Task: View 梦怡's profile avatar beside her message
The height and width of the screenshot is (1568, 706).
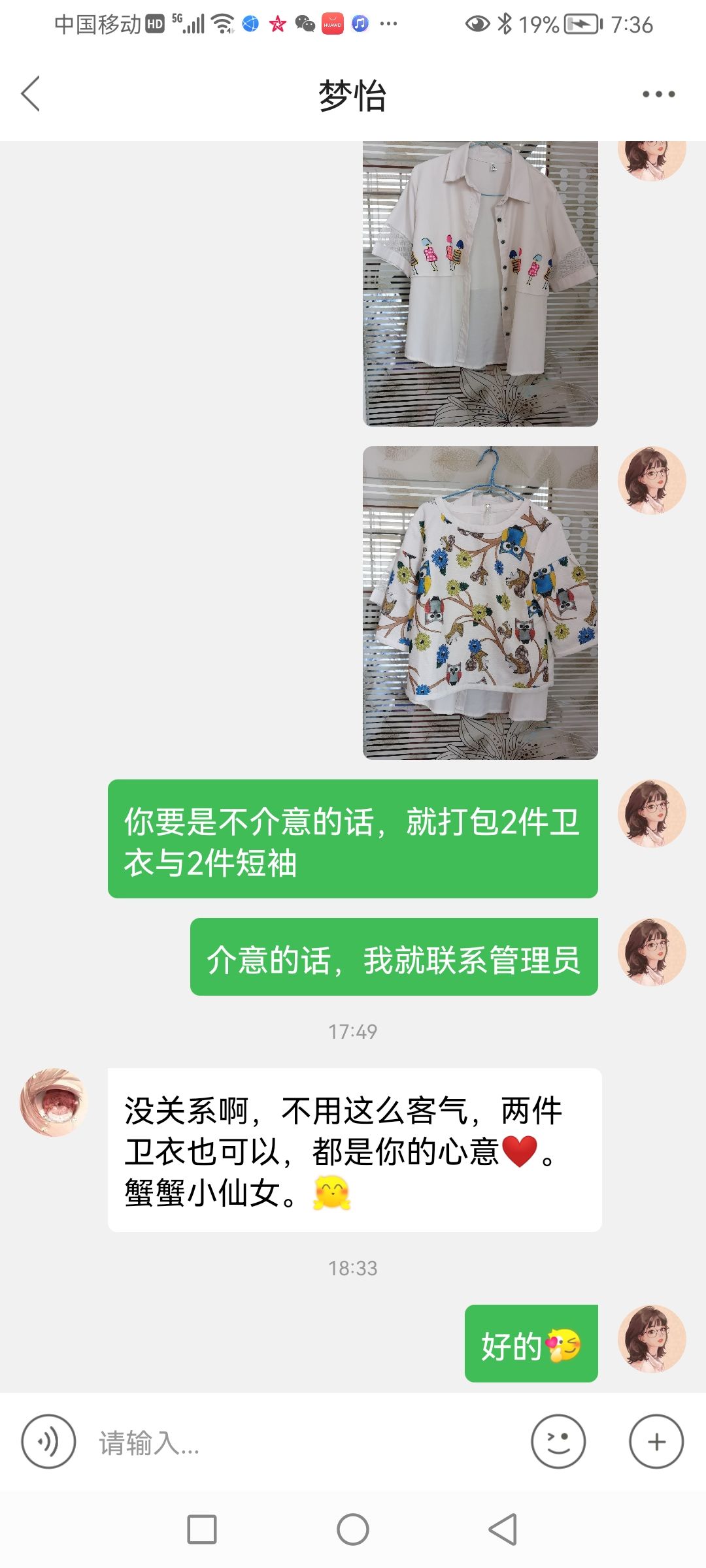Action: [54, 1102]
